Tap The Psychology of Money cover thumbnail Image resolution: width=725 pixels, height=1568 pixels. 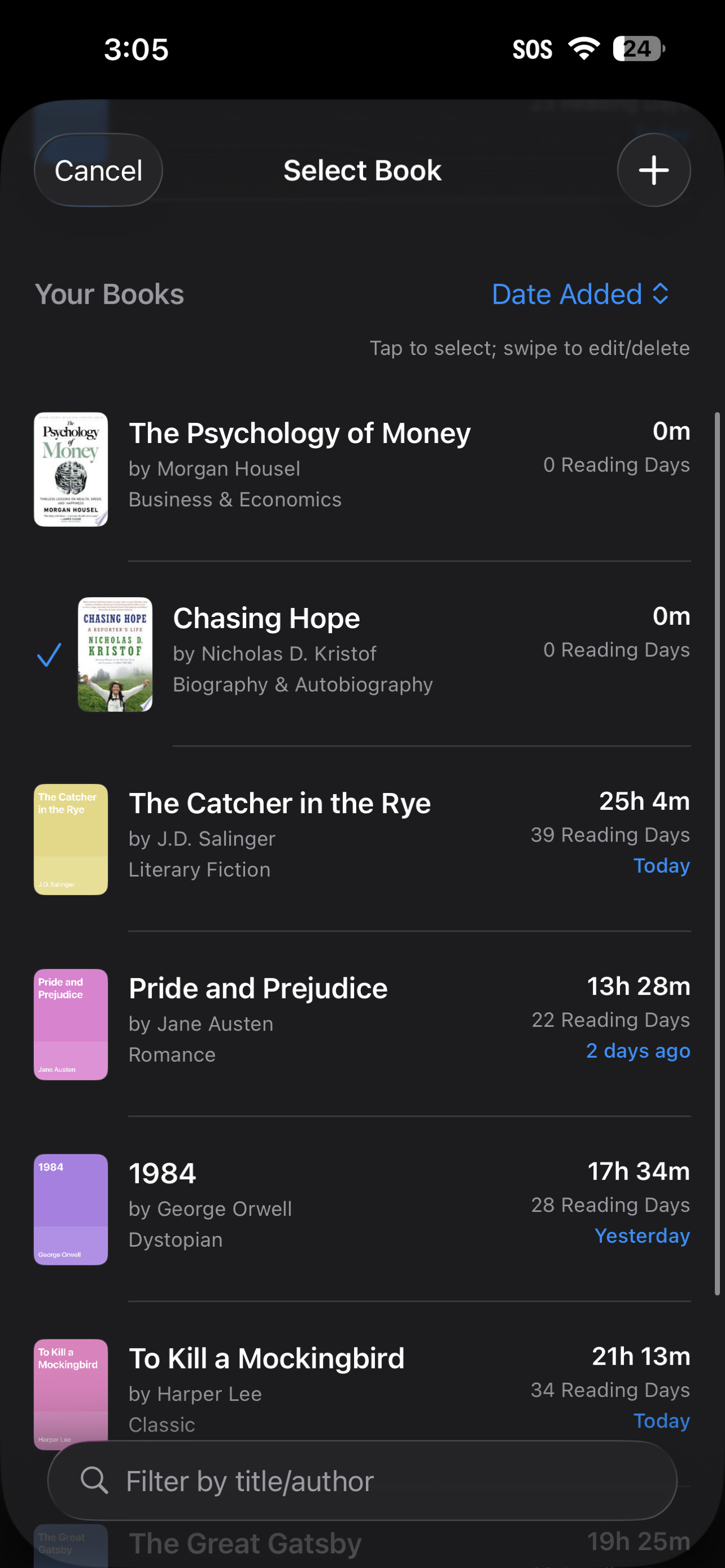coord(70,468)
